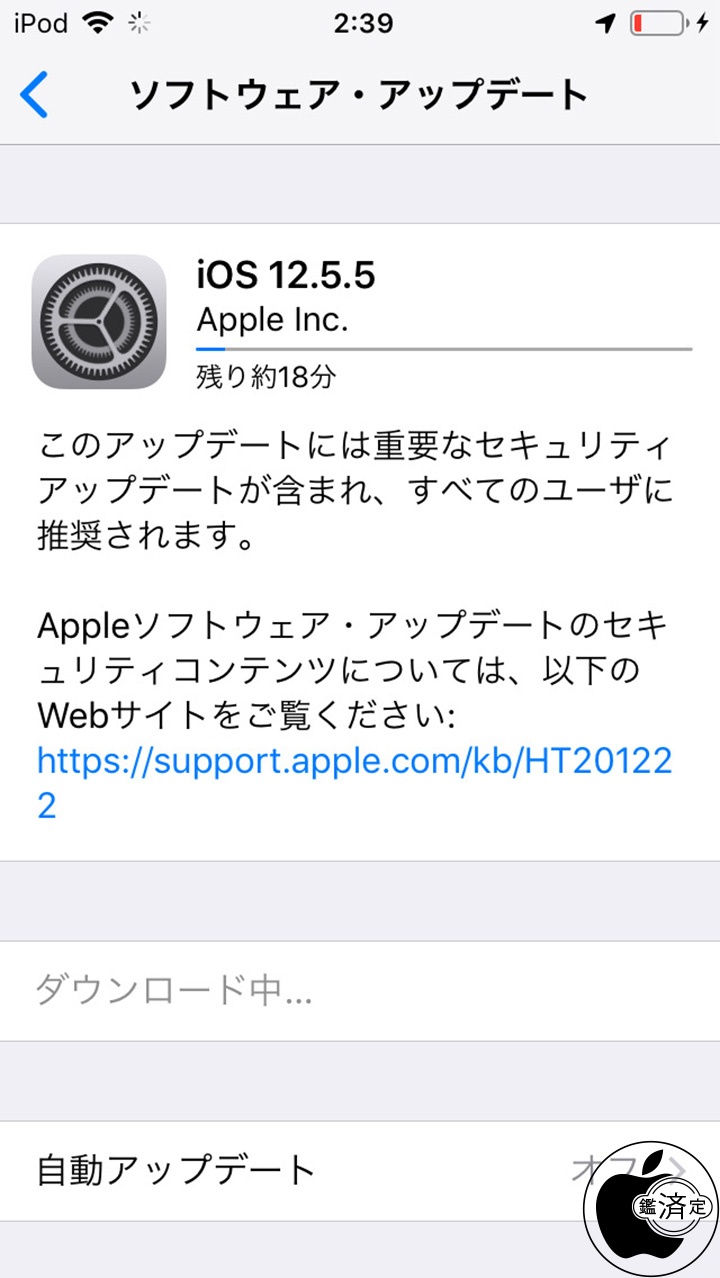The height and width of the screenshot is (1278, 720).
Task: Open the support.apple.com security link
Action: (353, 761)
